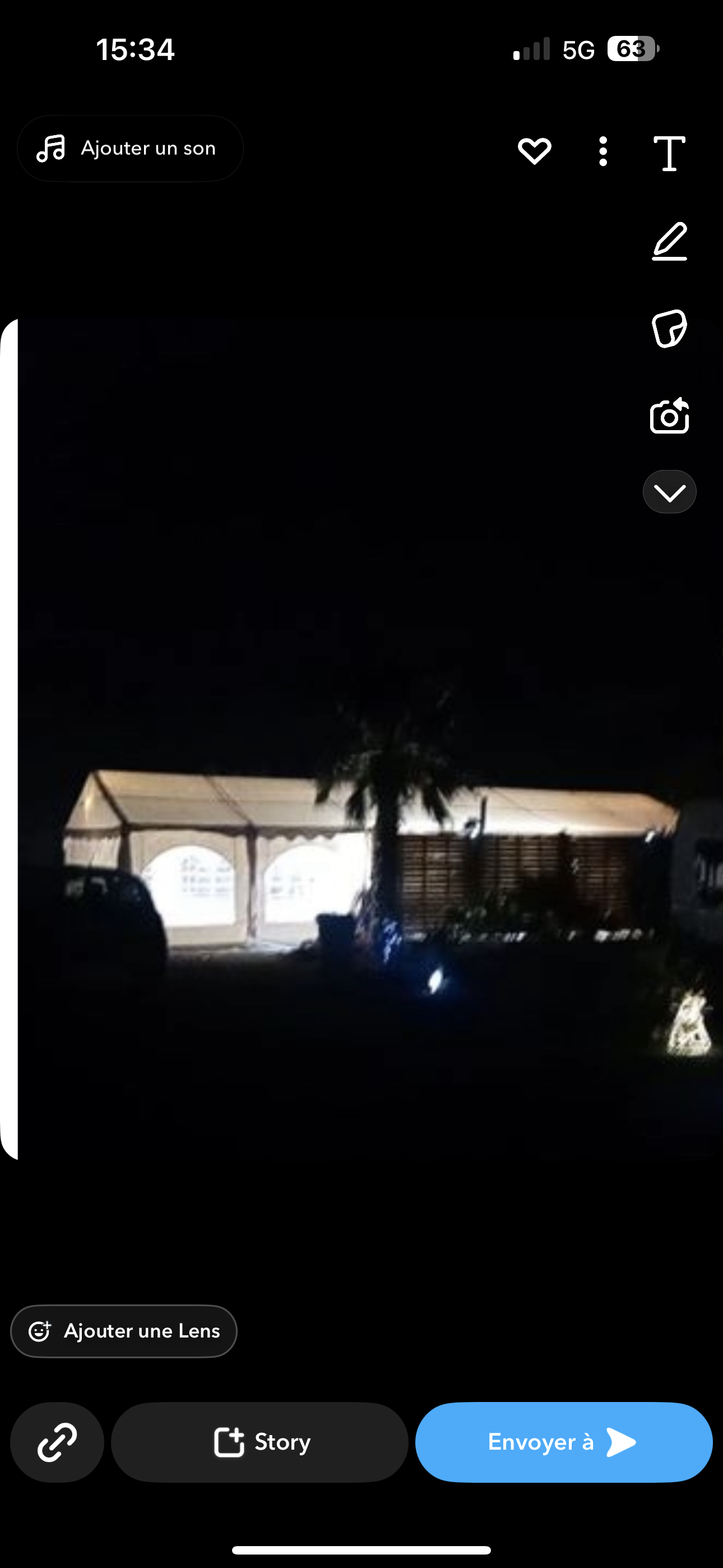This screenshot has height=1568, width=723.
Task: Attach a link with the chain icon
Action: pos(57,1442)
